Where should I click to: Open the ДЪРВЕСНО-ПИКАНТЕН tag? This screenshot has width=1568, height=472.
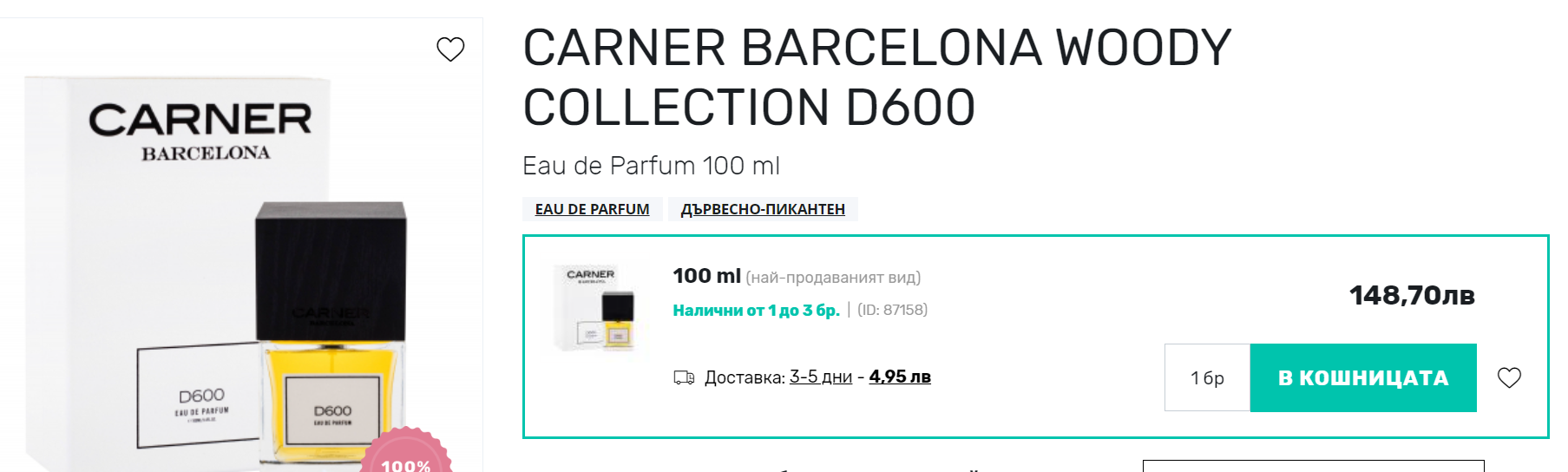[762, 209]
